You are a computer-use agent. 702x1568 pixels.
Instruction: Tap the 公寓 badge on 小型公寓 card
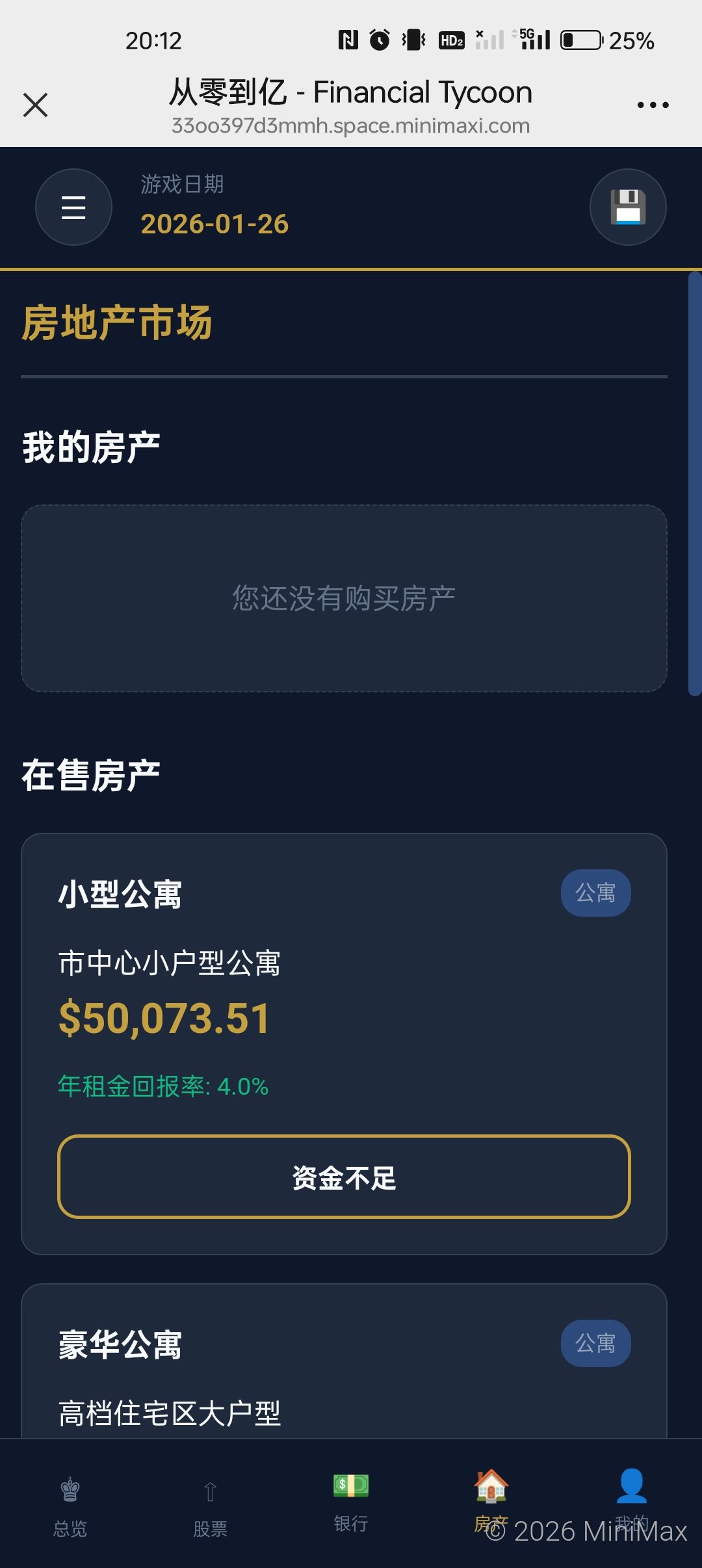point(595,893)
